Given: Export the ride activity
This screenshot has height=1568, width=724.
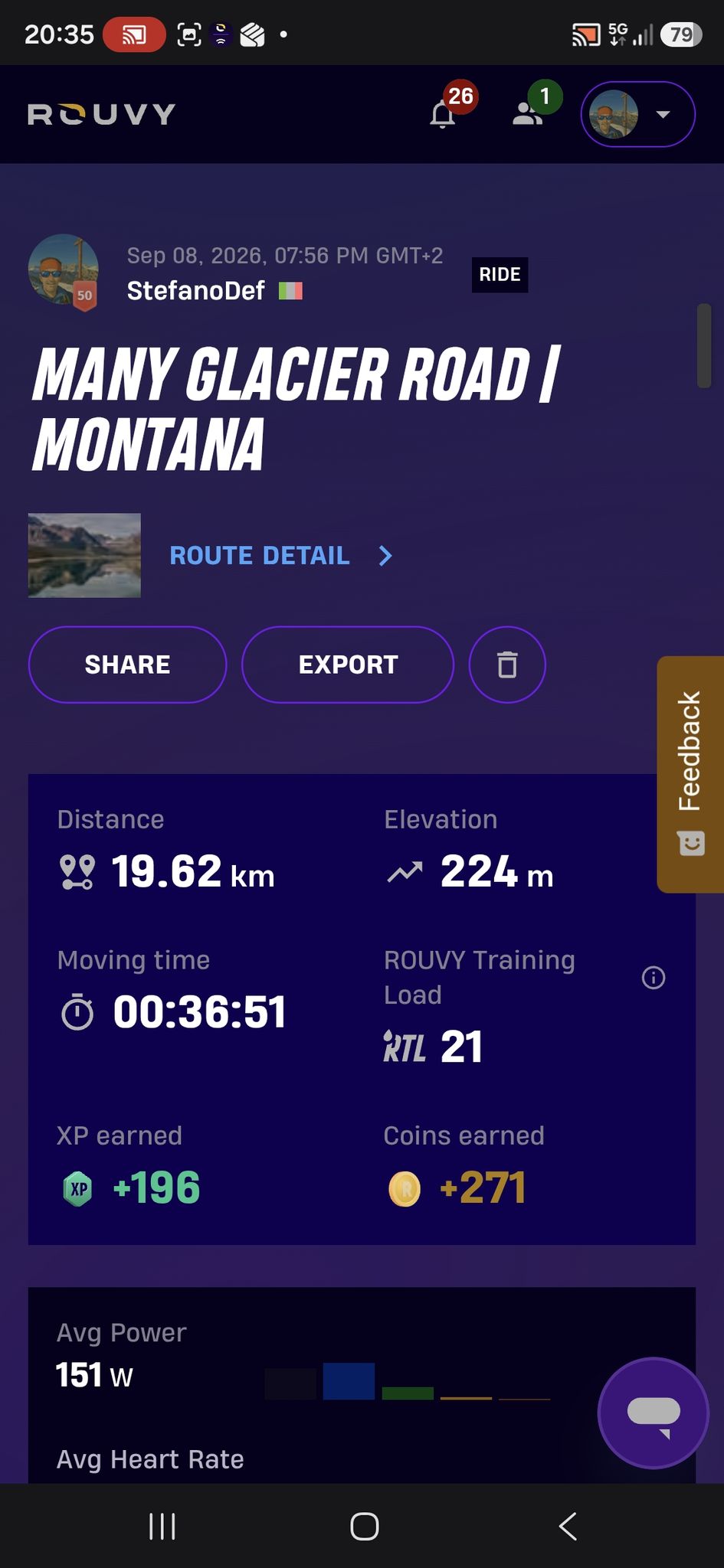Looking at the screenshot, I should pyautogui.click(x=348, y=665).
